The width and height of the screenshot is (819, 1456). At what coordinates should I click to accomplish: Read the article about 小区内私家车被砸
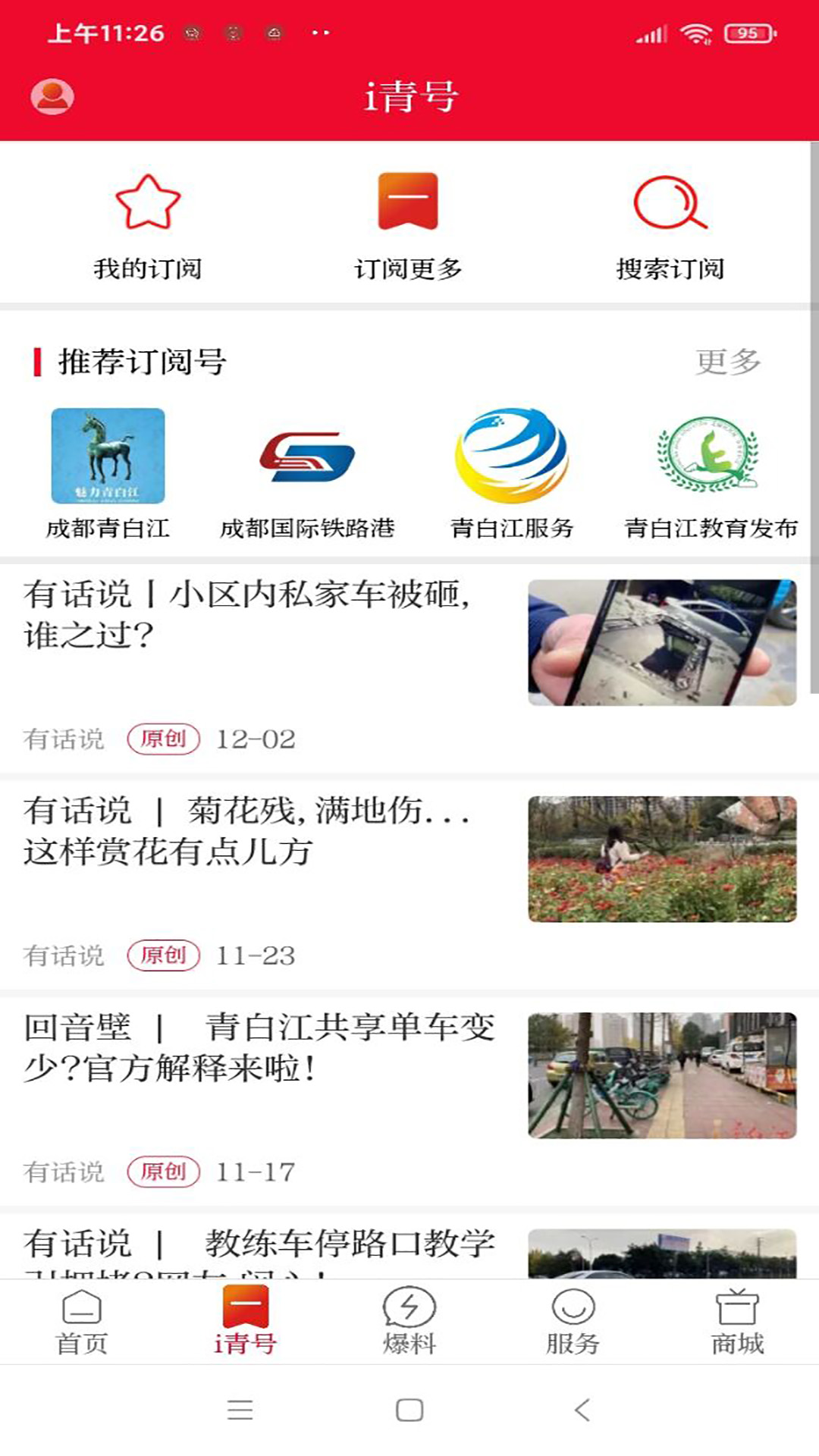click(x=409, y=666)
